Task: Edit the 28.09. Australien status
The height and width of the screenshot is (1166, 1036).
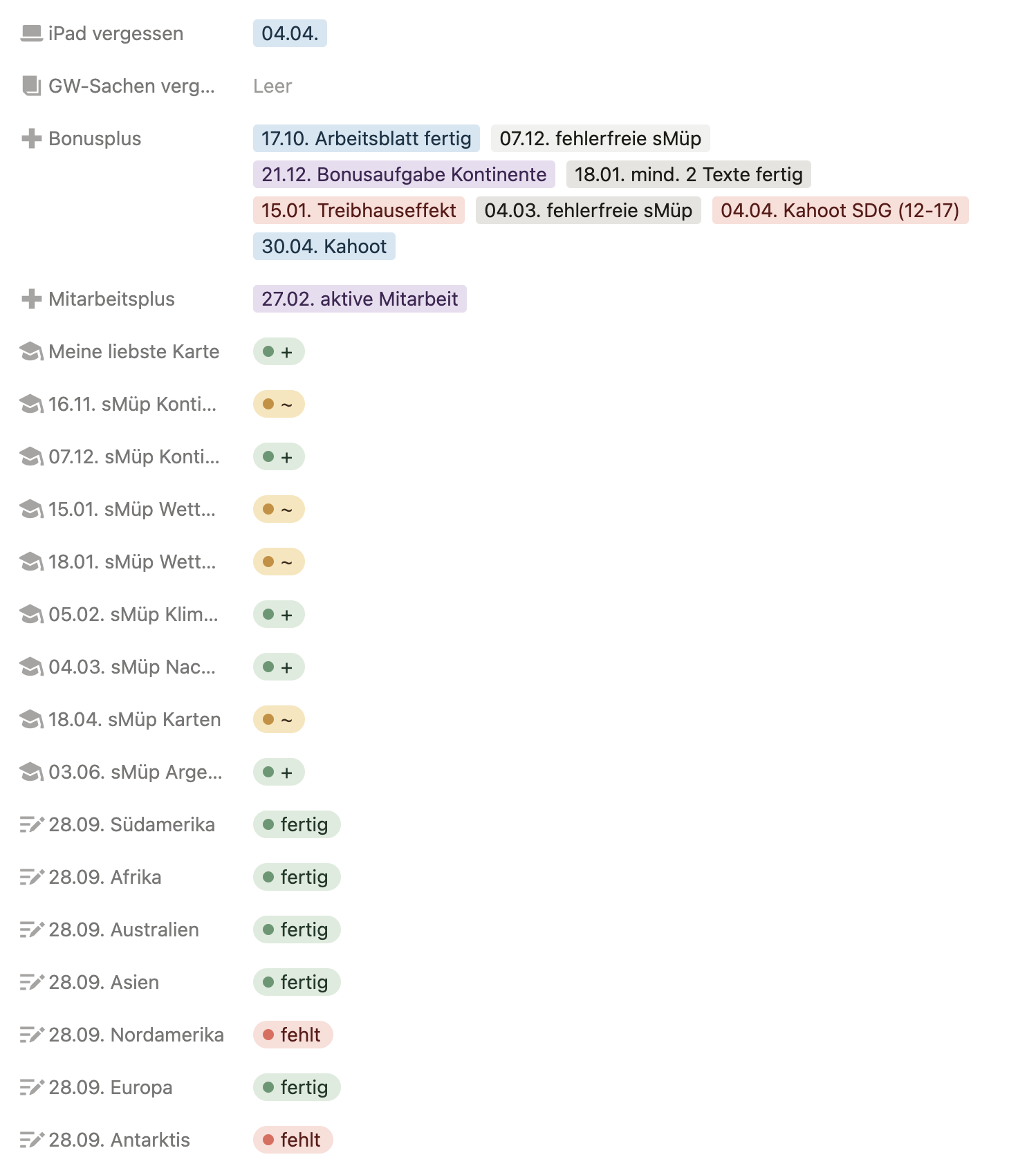Action: click(x=297, y=929)
